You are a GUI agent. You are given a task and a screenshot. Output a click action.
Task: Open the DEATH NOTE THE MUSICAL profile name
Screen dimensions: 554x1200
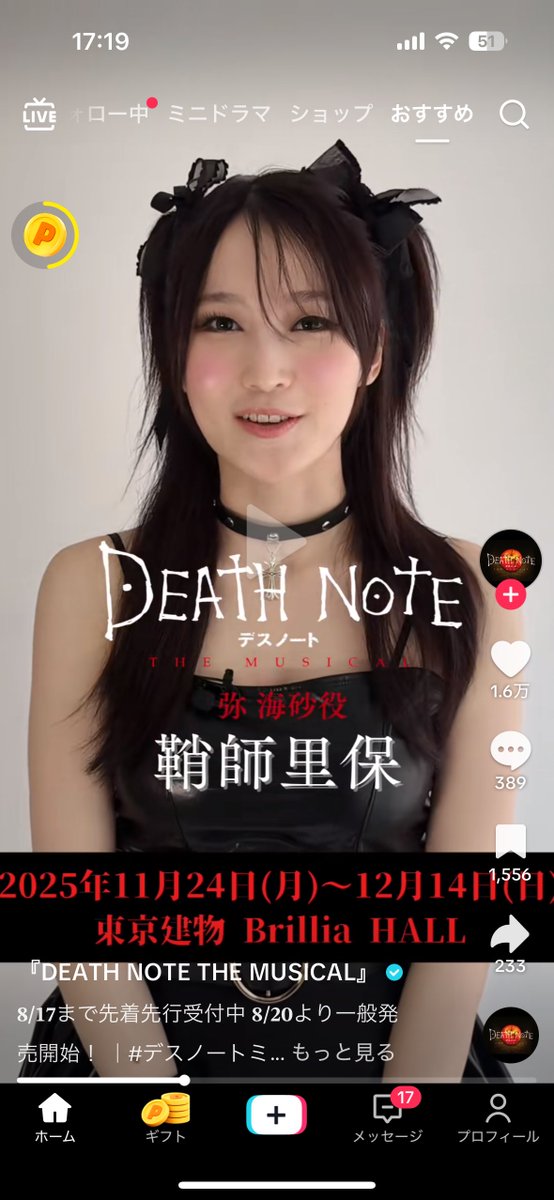[196, 972]
